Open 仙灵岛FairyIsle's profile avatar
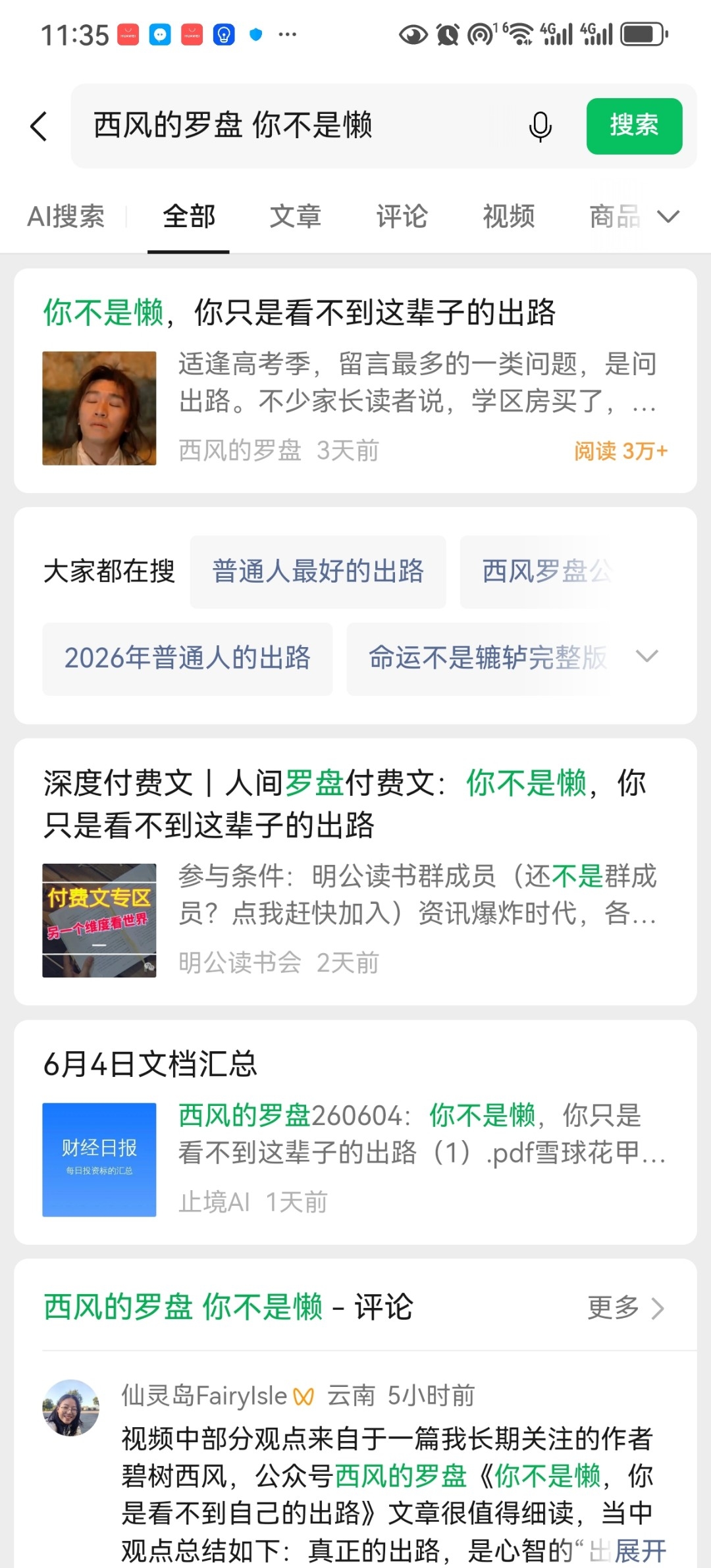 [x=71, y=1407]
